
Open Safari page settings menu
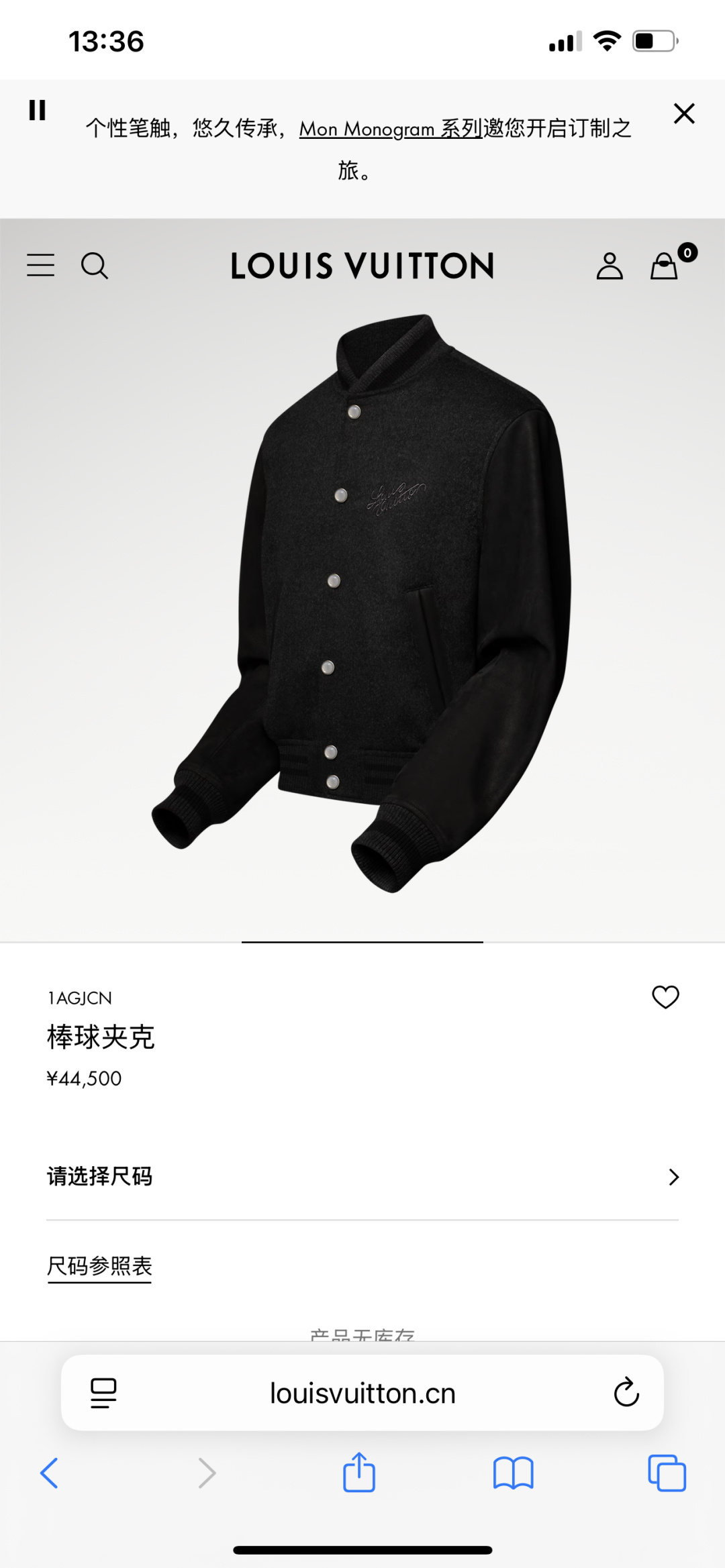[103, 1393]
